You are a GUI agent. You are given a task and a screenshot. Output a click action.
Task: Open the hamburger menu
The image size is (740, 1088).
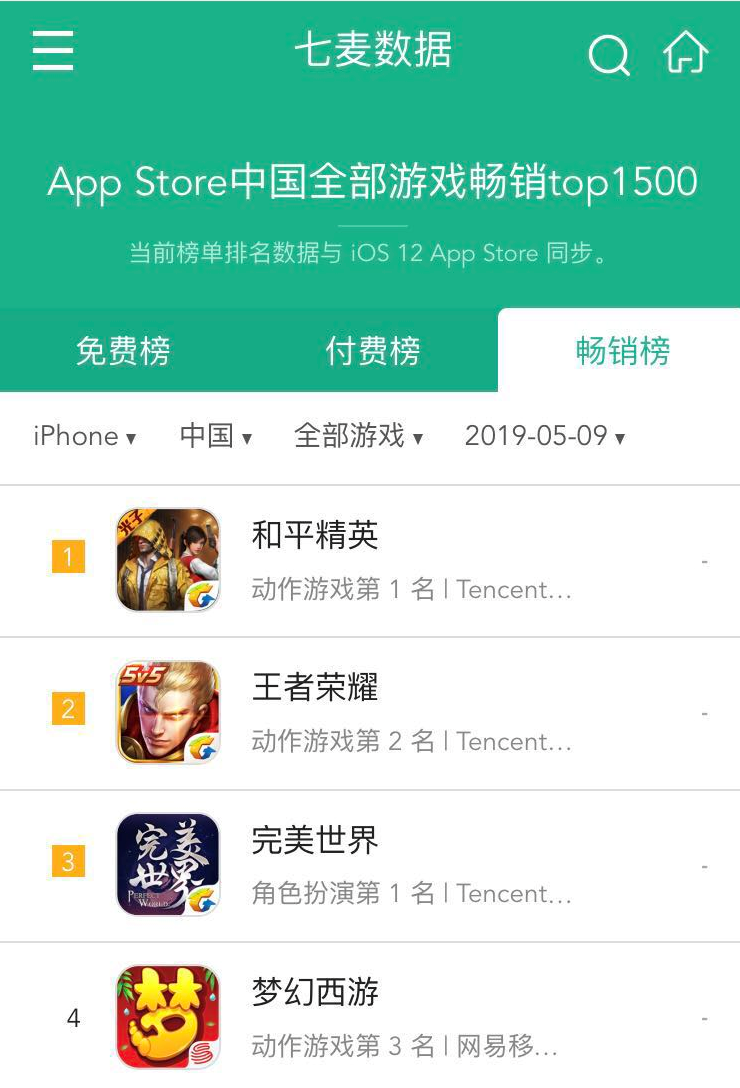(53, 50)
